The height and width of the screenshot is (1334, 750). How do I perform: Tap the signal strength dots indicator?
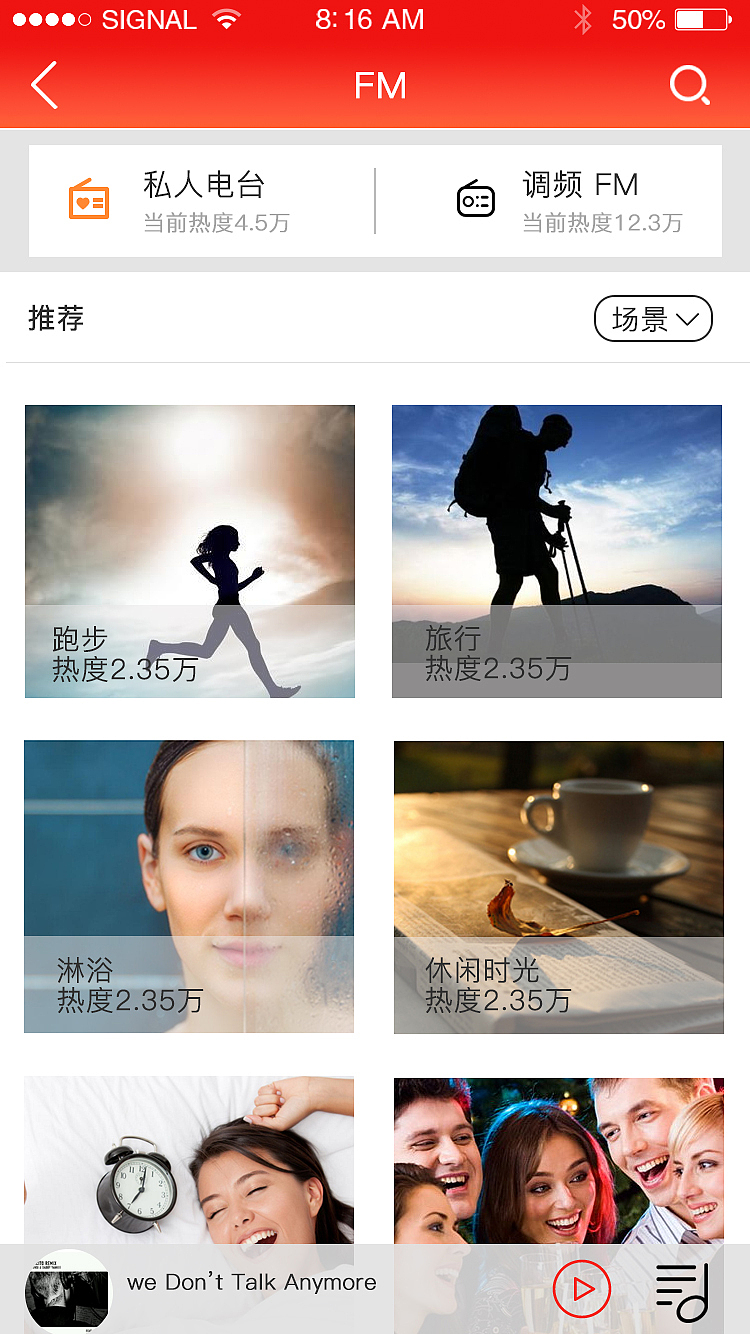click(x=48, y=18)
